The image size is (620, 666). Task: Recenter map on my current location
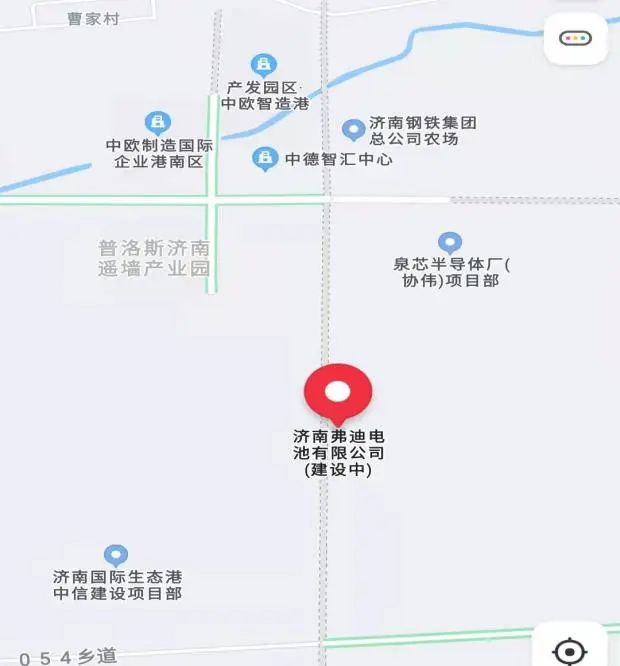570,651
